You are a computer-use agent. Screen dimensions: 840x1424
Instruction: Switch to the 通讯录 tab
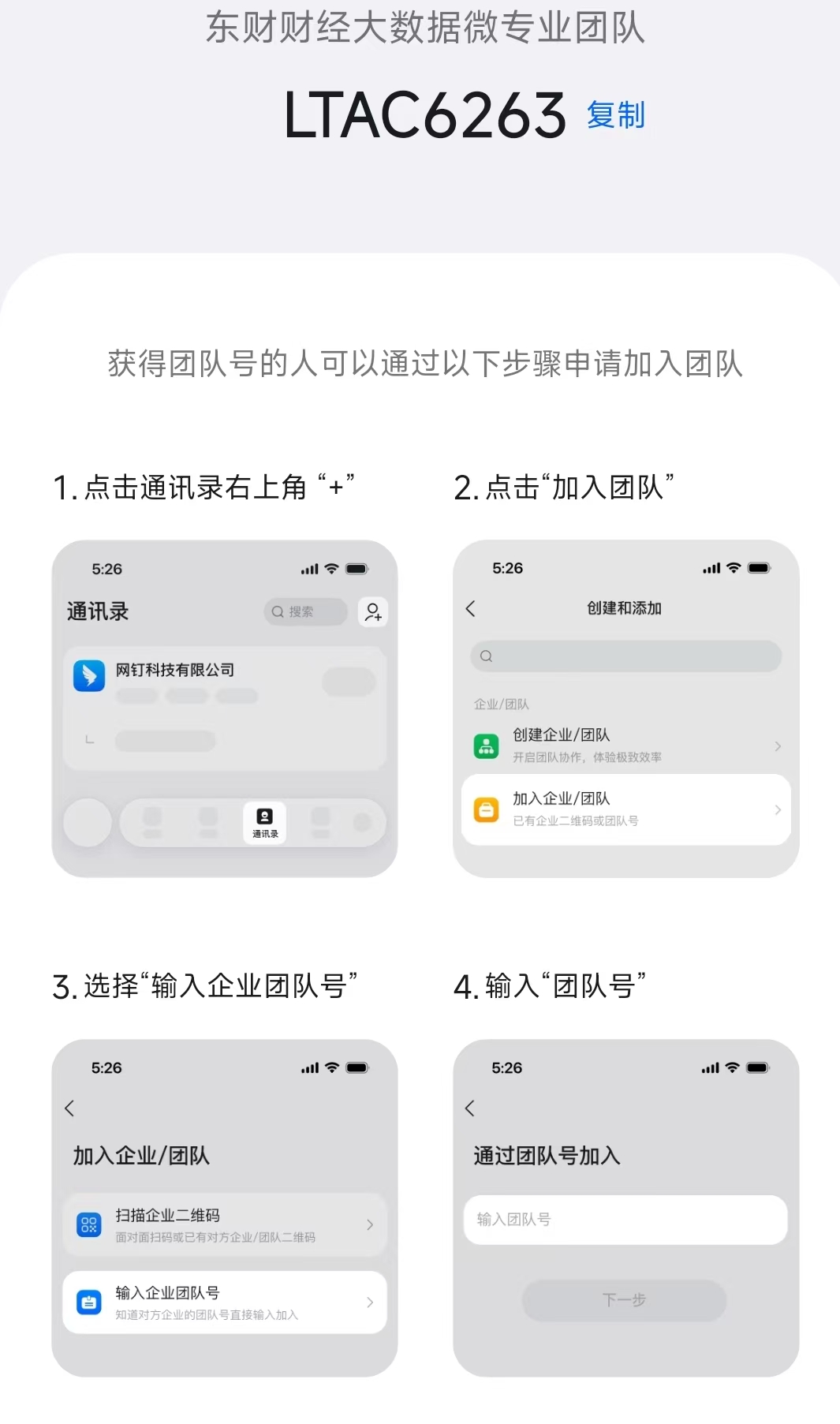263,821
